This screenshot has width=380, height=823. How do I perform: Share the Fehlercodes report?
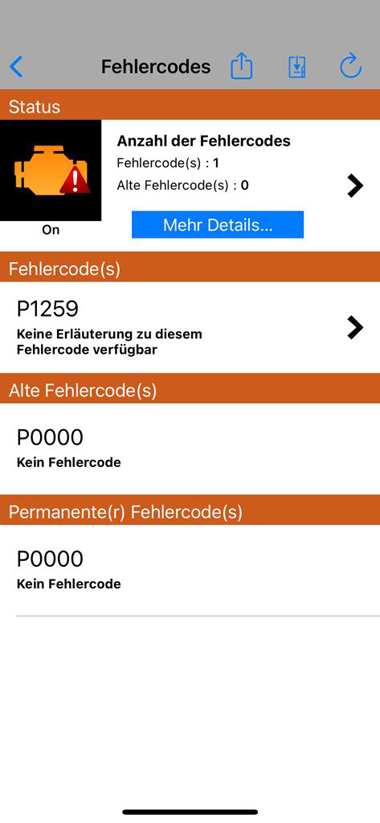242,67
